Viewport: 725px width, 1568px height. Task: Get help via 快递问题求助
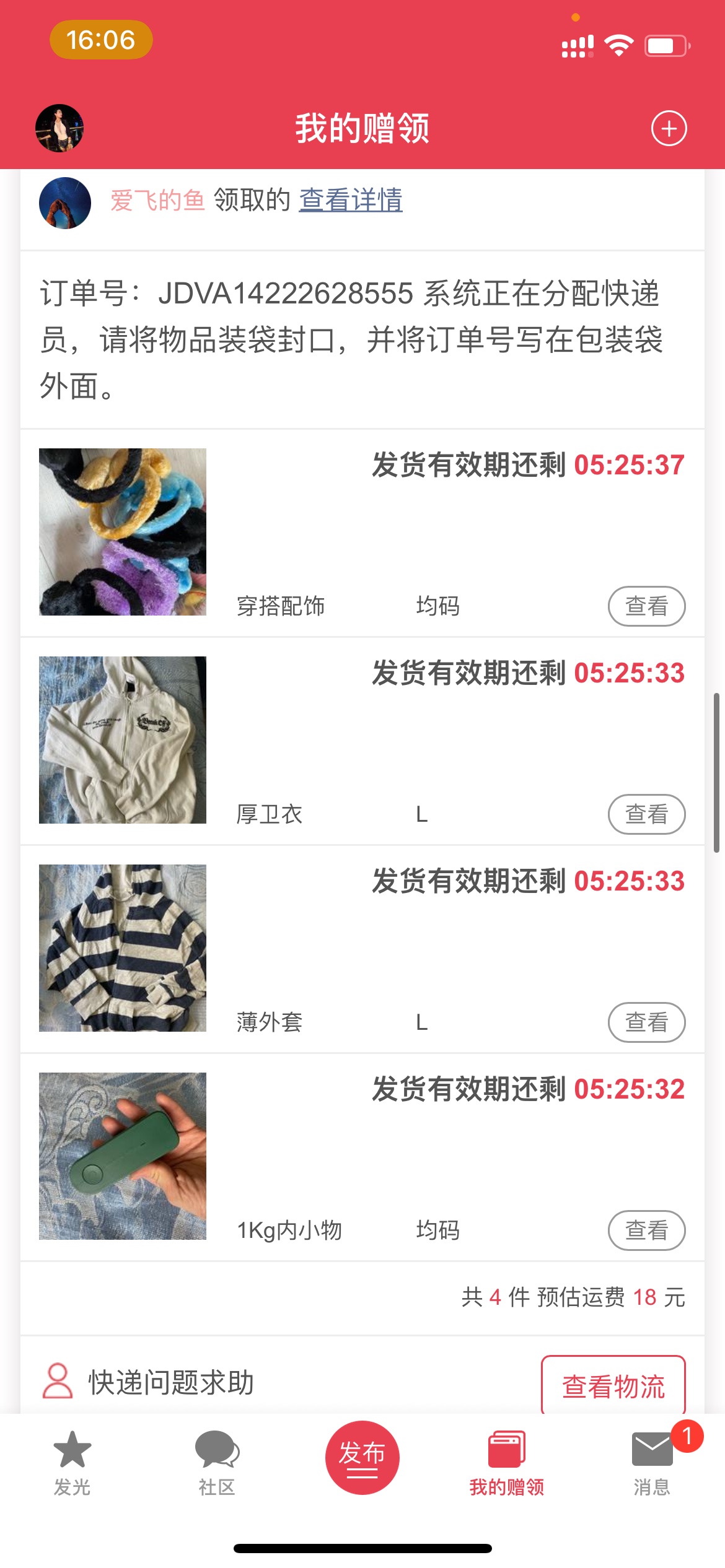click(x=149, y=1382)
